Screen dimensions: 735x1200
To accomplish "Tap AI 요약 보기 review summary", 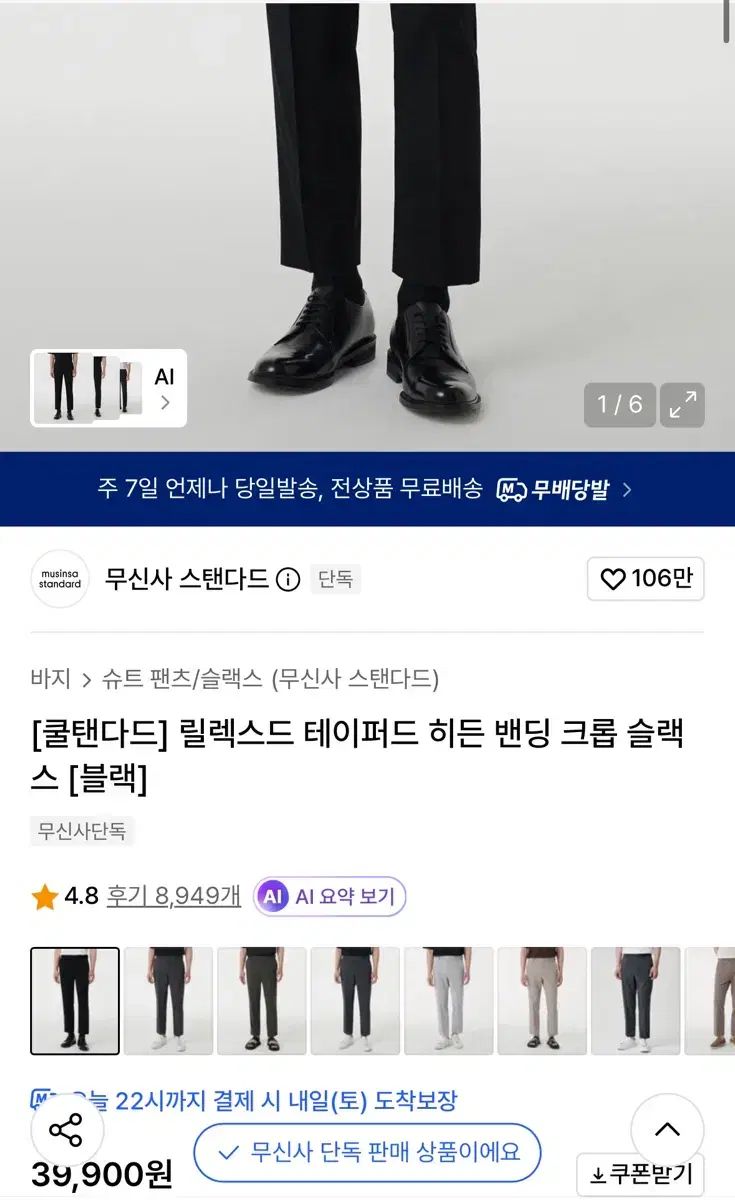I will pyautogui.click(x=330, y=897).
